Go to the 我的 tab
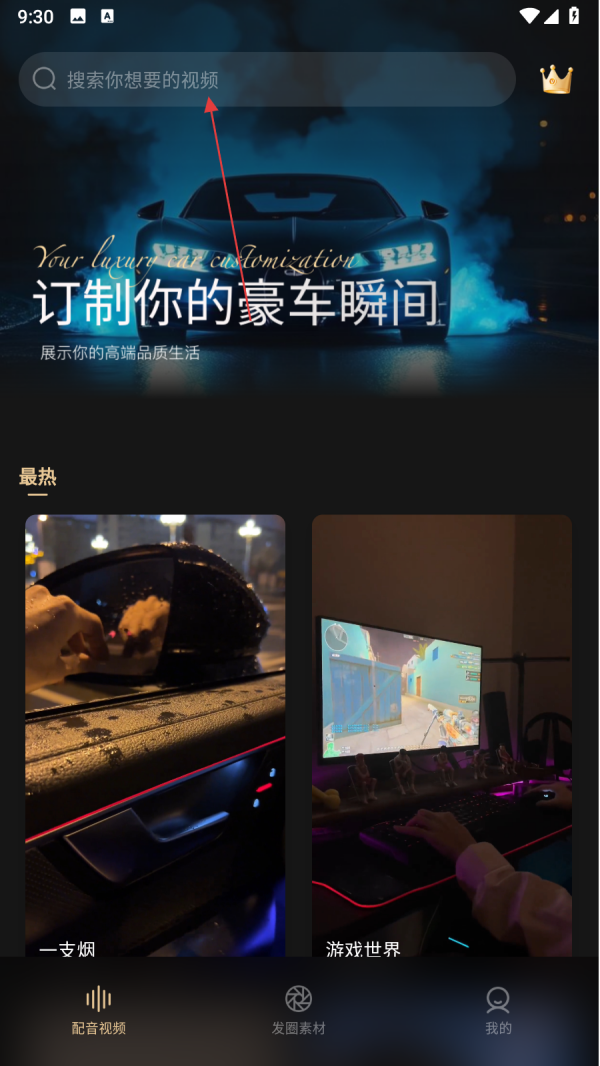Image resolution: width=600 pixels, height=1066 pixels. pyautogui.click(x=498, y=1010)
